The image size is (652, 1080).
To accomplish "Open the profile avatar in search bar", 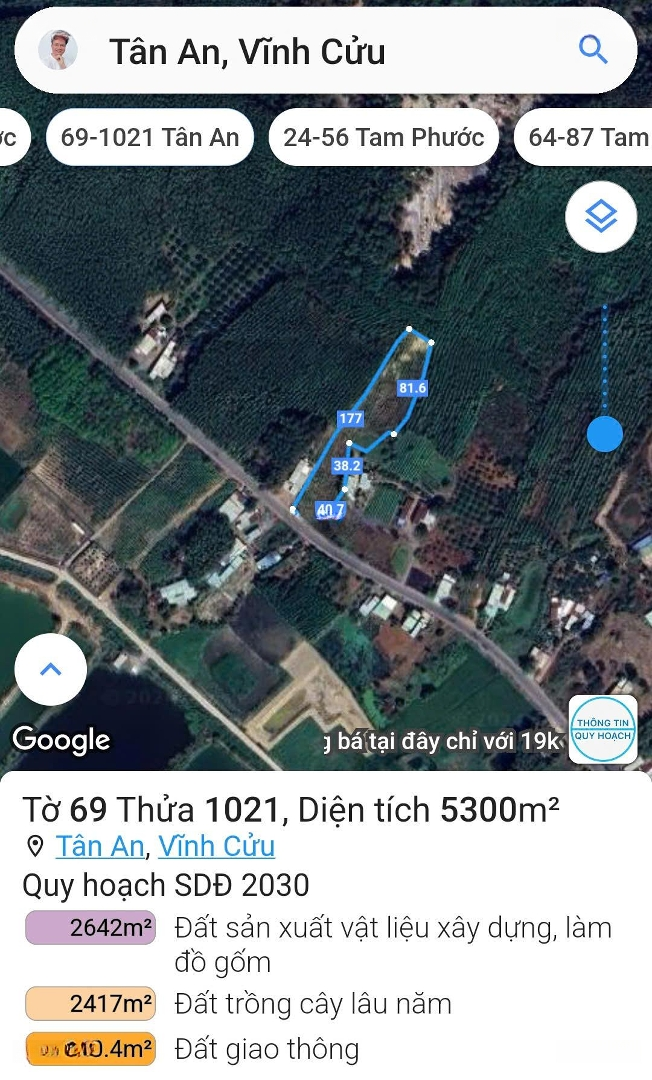I will (x=57, y=50).
